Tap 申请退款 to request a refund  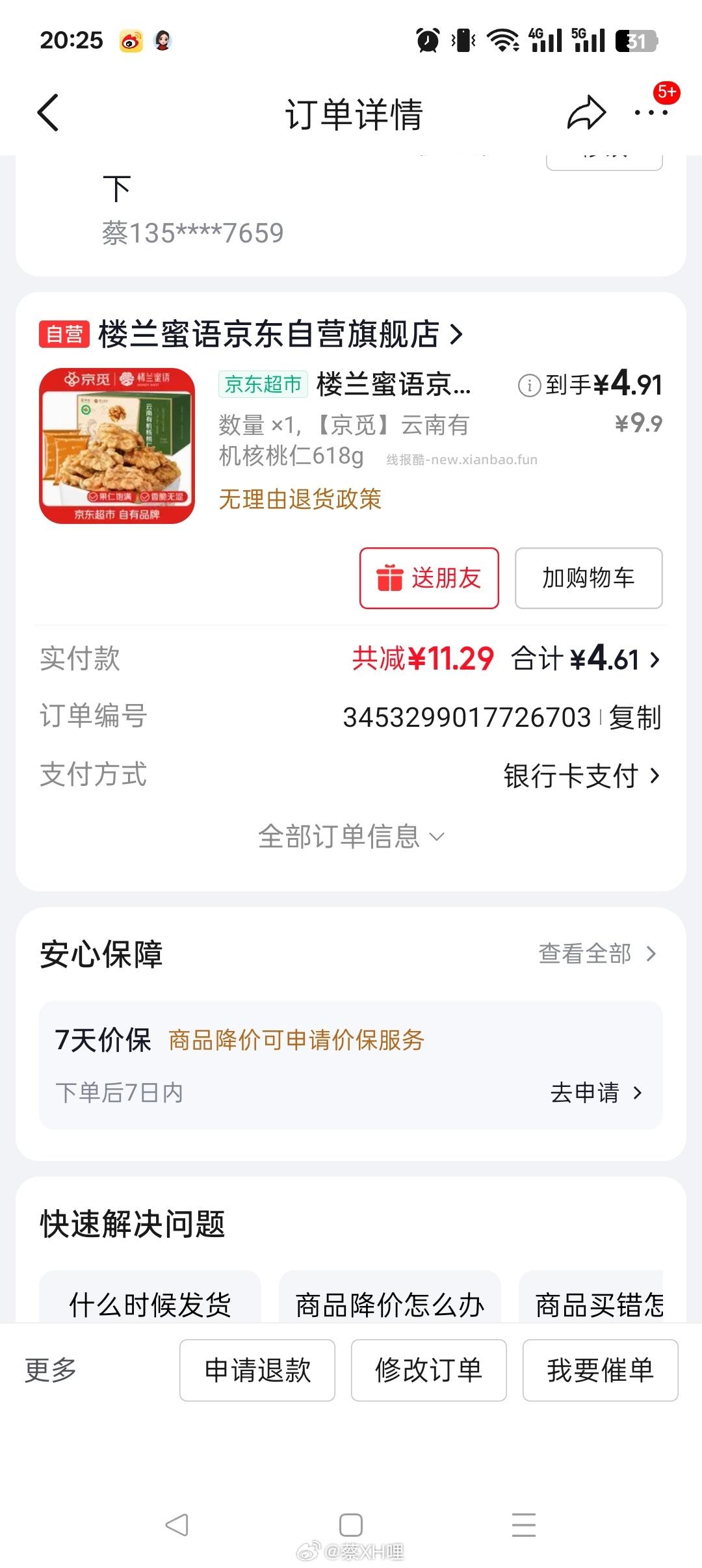coord(257,1369)
